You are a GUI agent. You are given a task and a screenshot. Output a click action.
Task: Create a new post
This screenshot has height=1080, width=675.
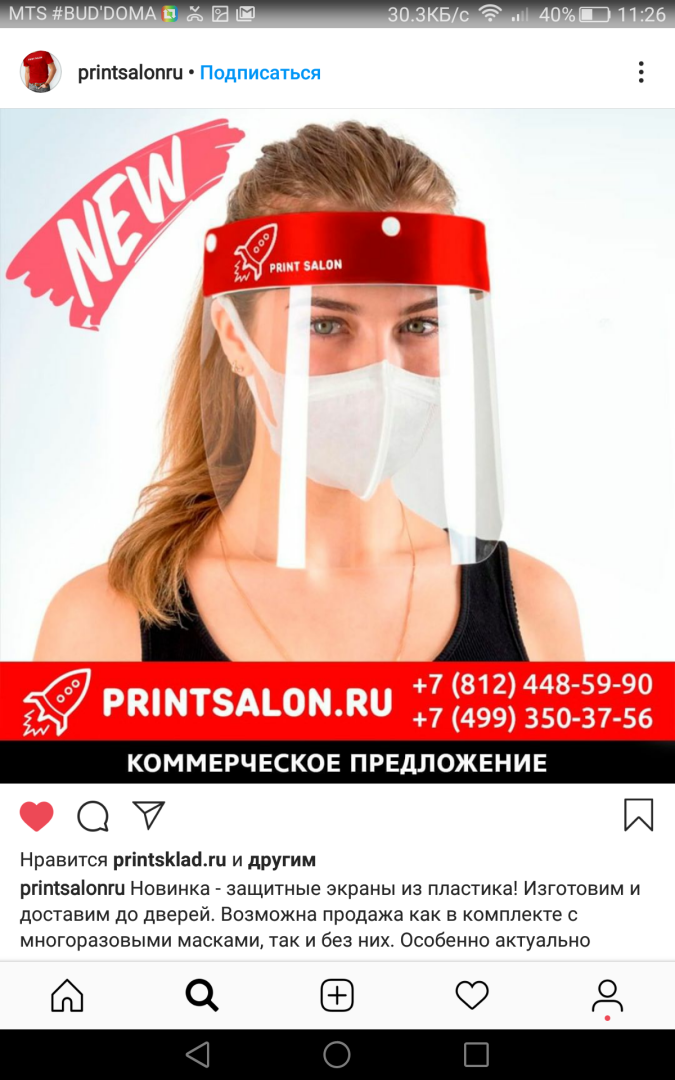click(337, 996)
